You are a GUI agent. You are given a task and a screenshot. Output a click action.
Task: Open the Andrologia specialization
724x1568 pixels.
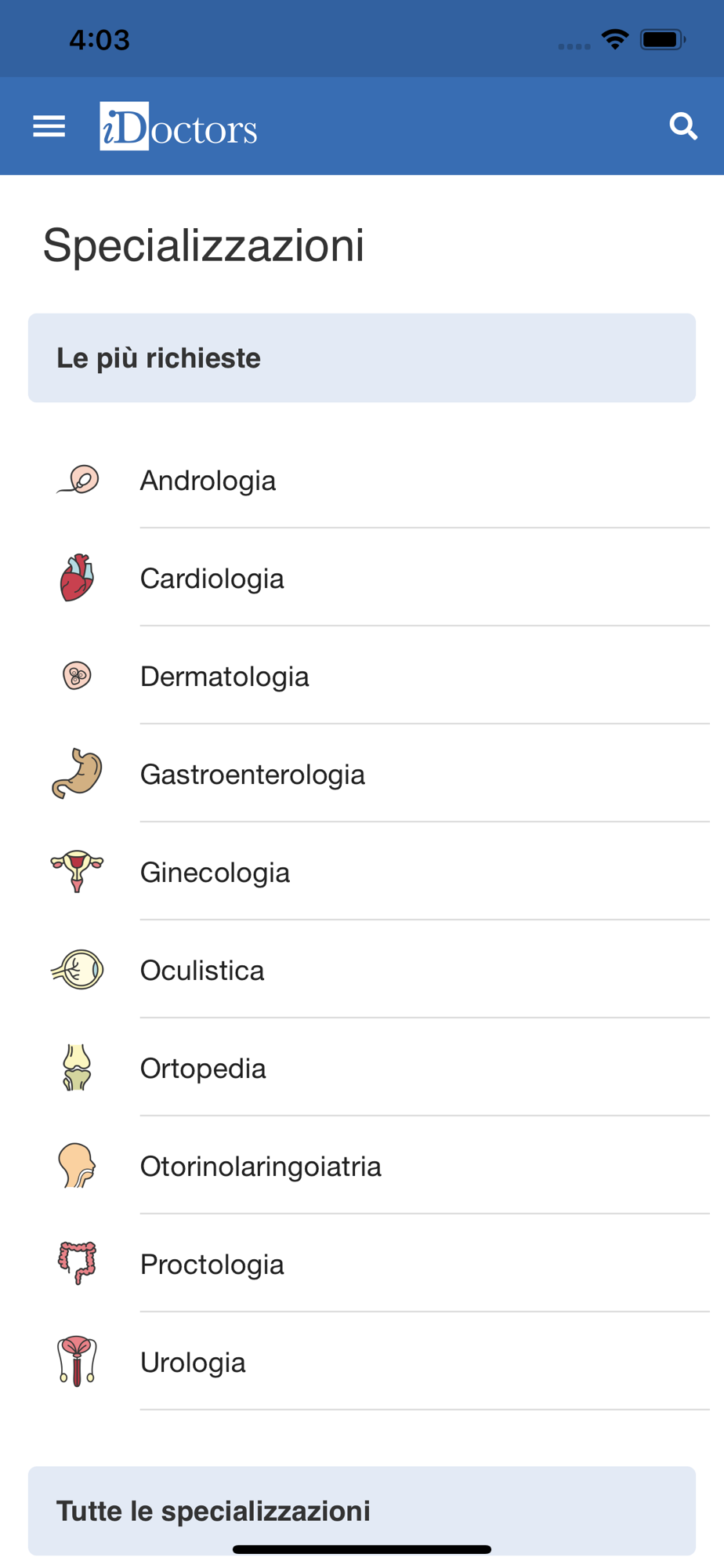[x=362, y=480]
